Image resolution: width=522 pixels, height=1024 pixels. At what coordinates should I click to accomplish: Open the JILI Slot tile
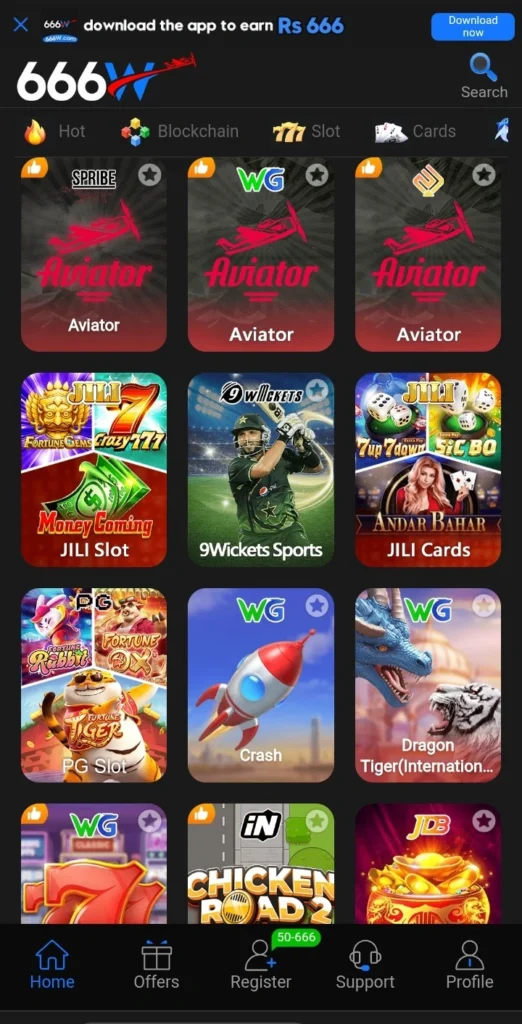click(94, 470)
